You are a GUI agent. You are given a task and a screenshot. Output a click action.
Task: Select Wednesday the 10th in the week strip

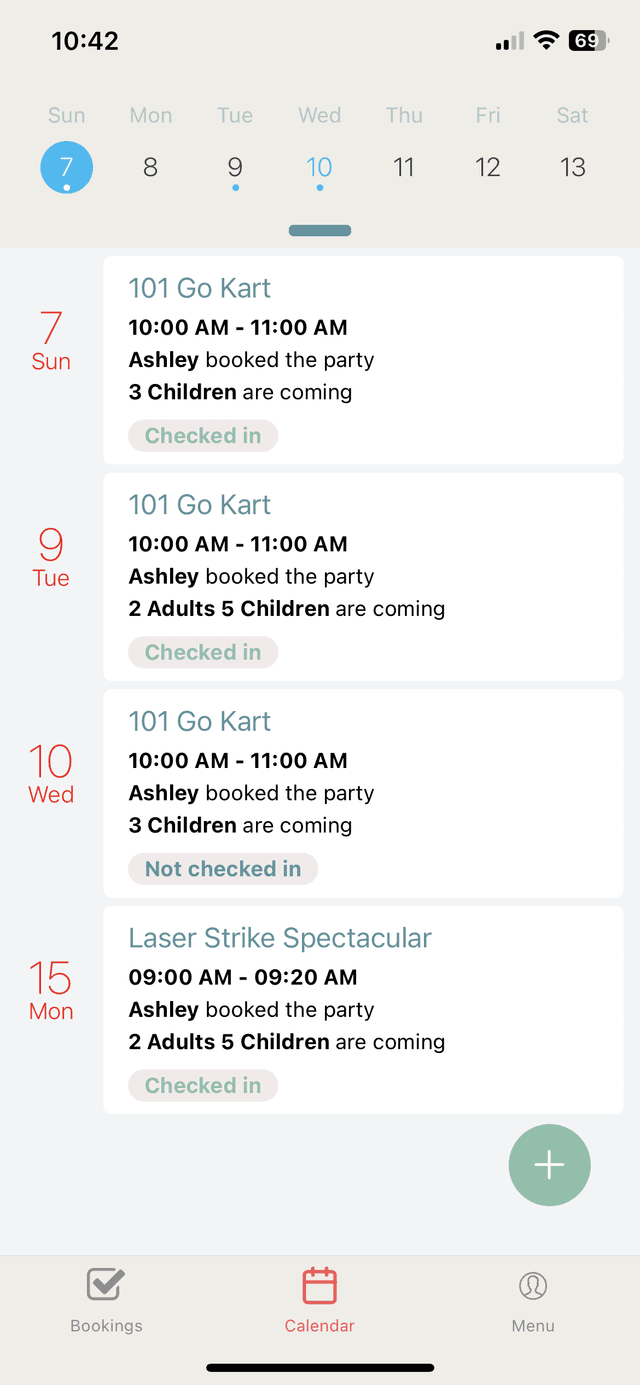click(x=319, y=167)
